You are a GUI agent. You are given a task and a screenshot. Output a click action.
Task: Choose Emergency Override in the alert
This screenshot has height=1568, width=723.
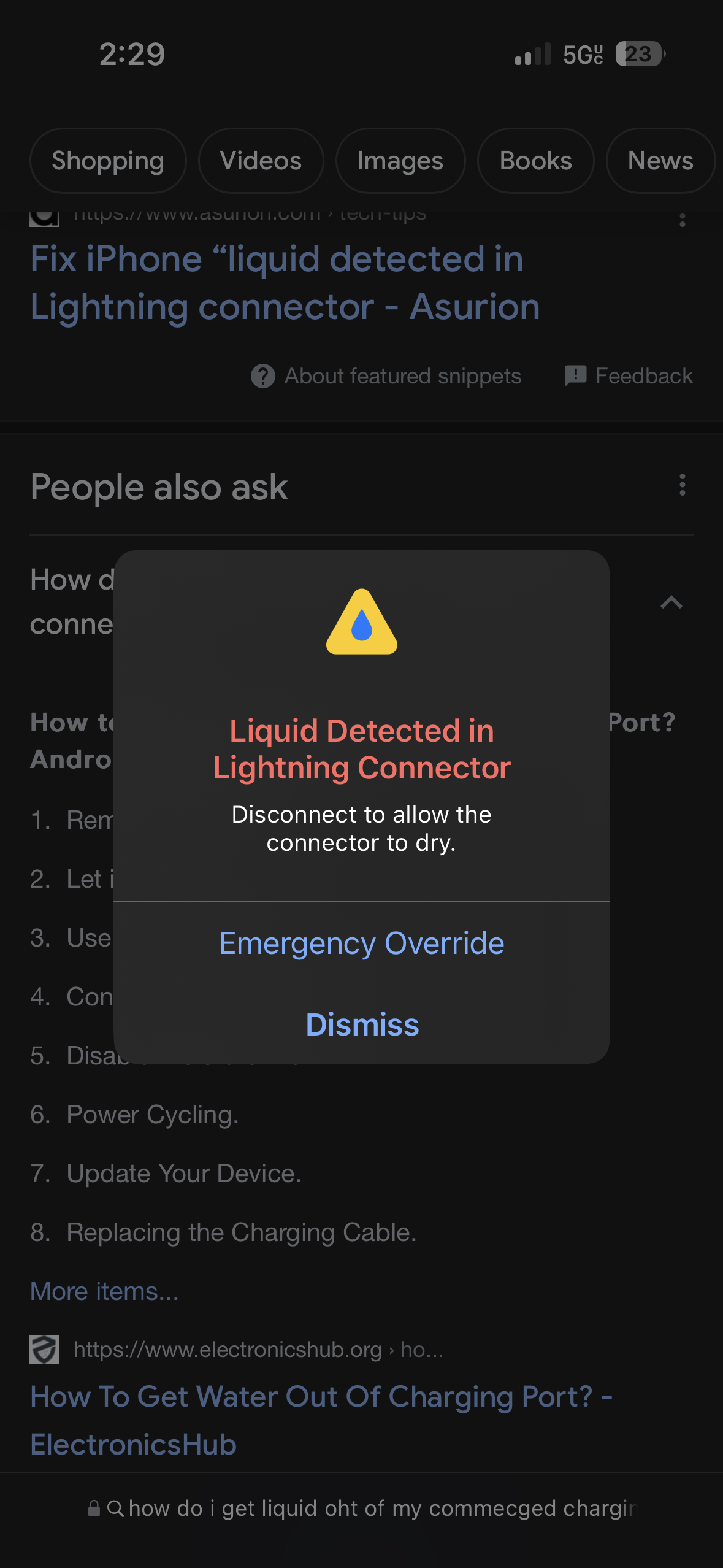[362, 943]
